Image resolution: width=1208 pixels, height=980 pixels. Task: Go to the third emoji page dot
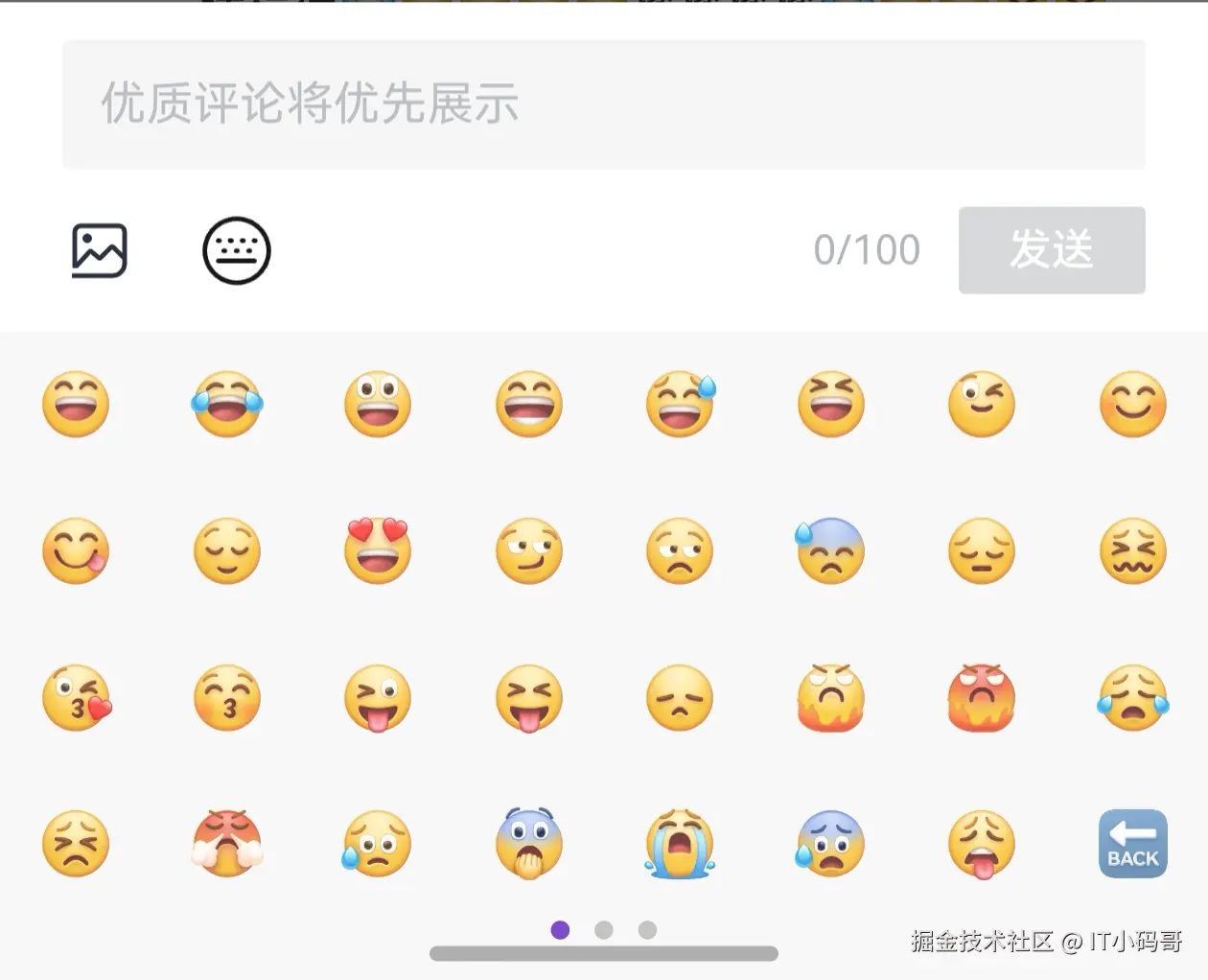[647, 929]
